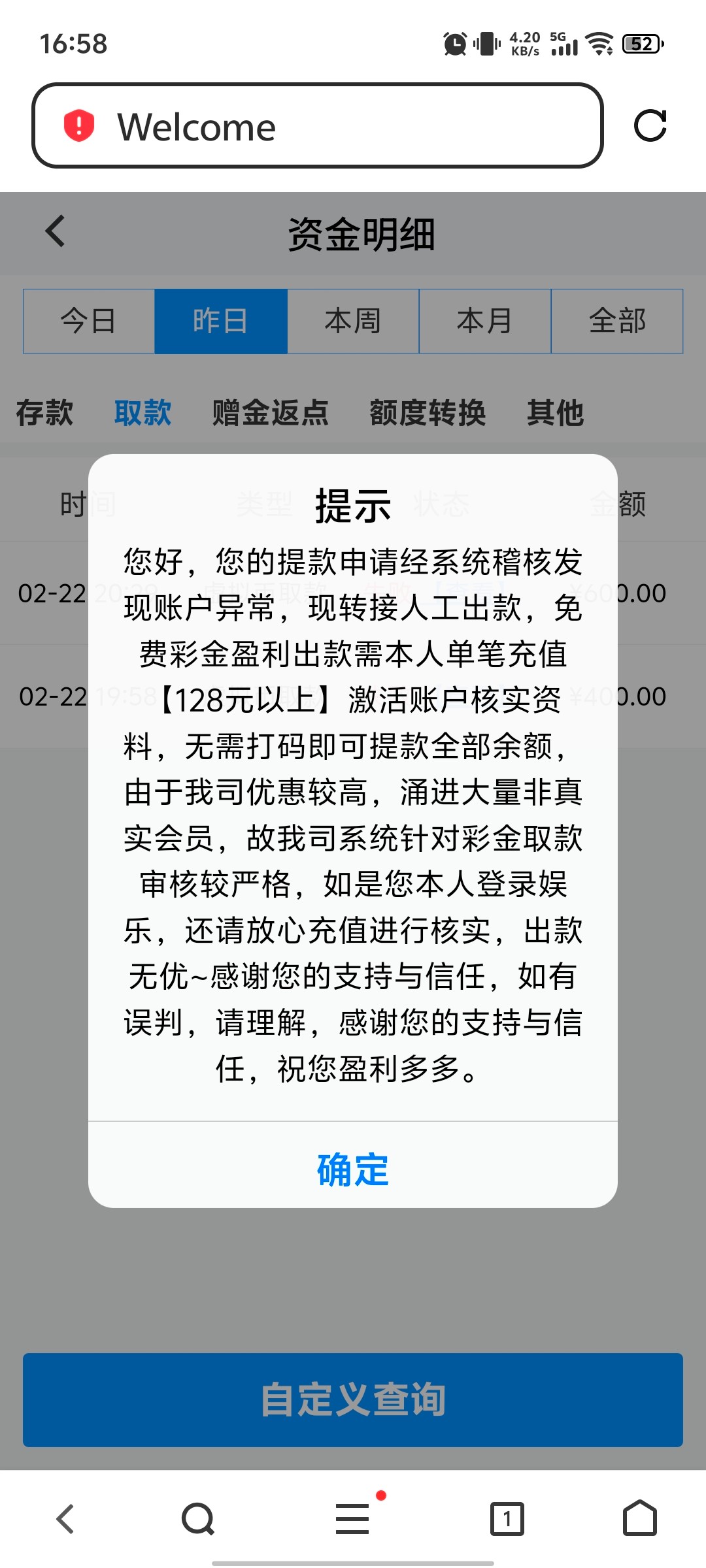Viewport: 706px width, 1568px height.
Task: Select the 昨日 tab
Action: coord(221,321)
